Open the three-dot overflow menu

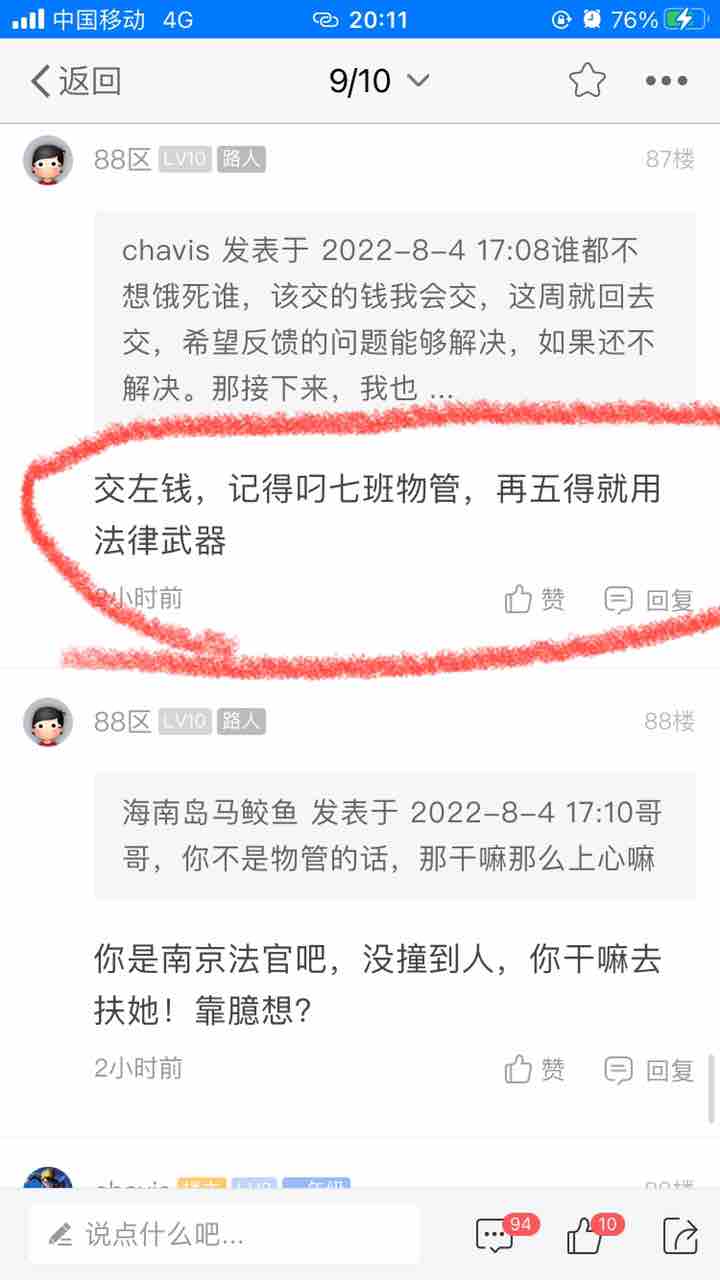pyautogui.click(x=666, y=81)
